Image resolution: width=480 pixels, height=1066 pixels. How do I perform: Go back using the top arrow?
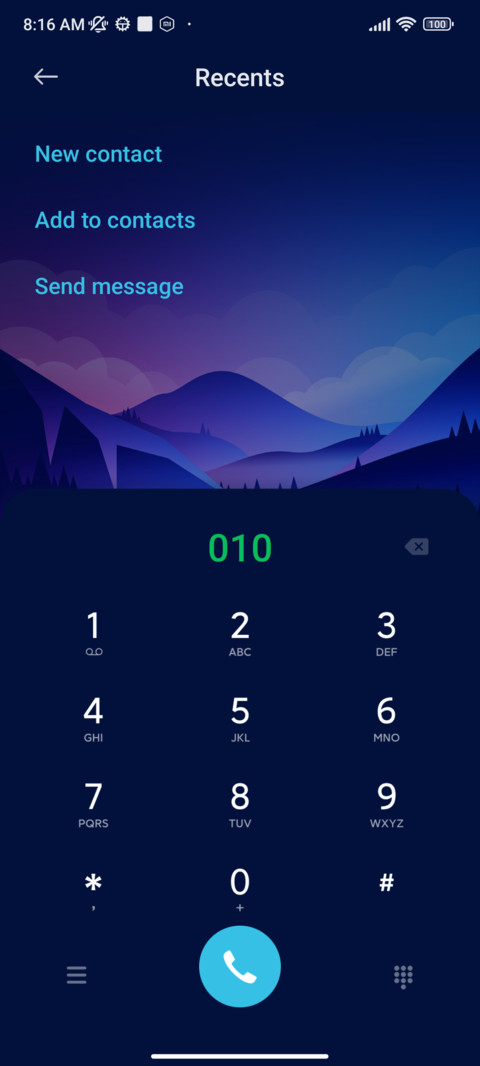46,77
